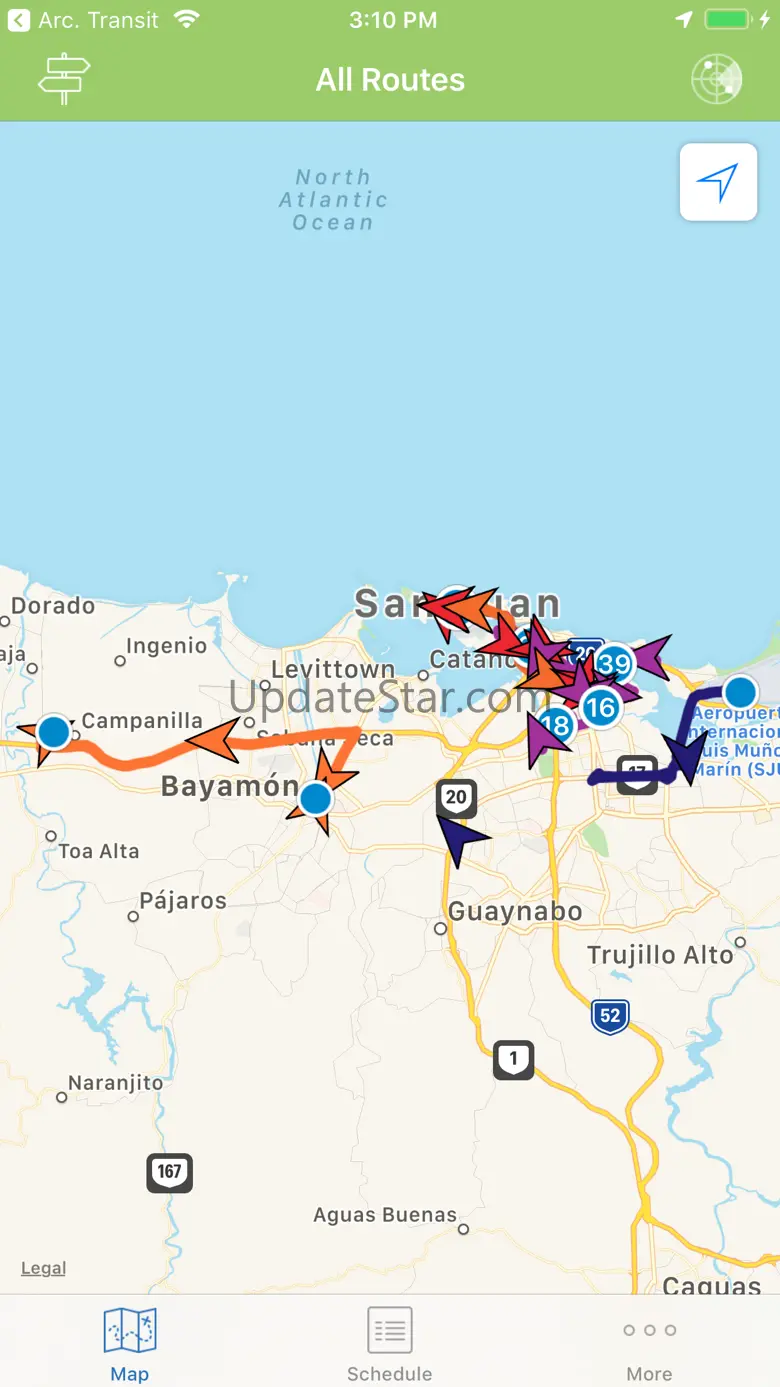The image size is (780, 1387).
Task: Center the map on my location
Action: tap(718, 181)
